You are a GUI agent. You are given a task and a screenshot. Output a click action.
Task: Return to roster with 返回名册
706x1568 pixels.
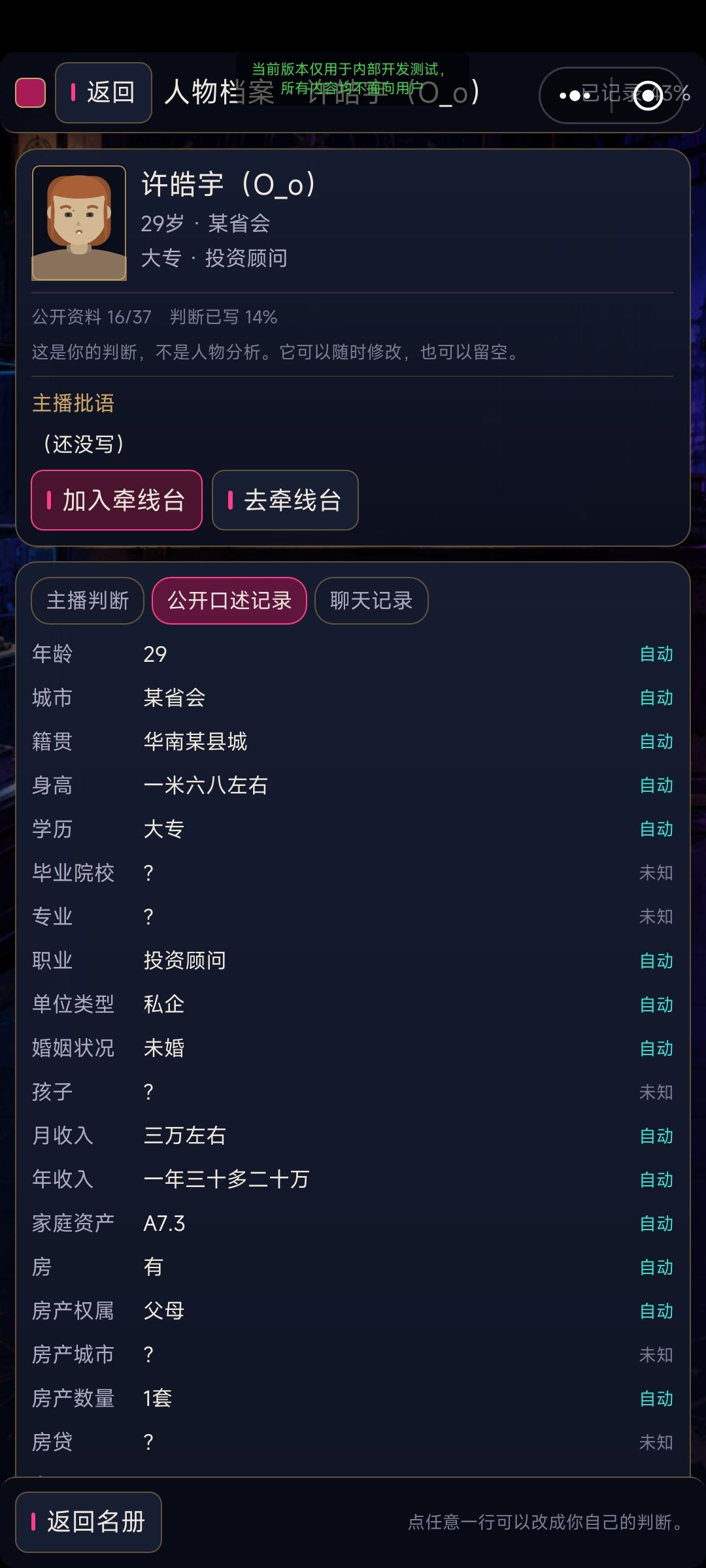pos(88,1522)
